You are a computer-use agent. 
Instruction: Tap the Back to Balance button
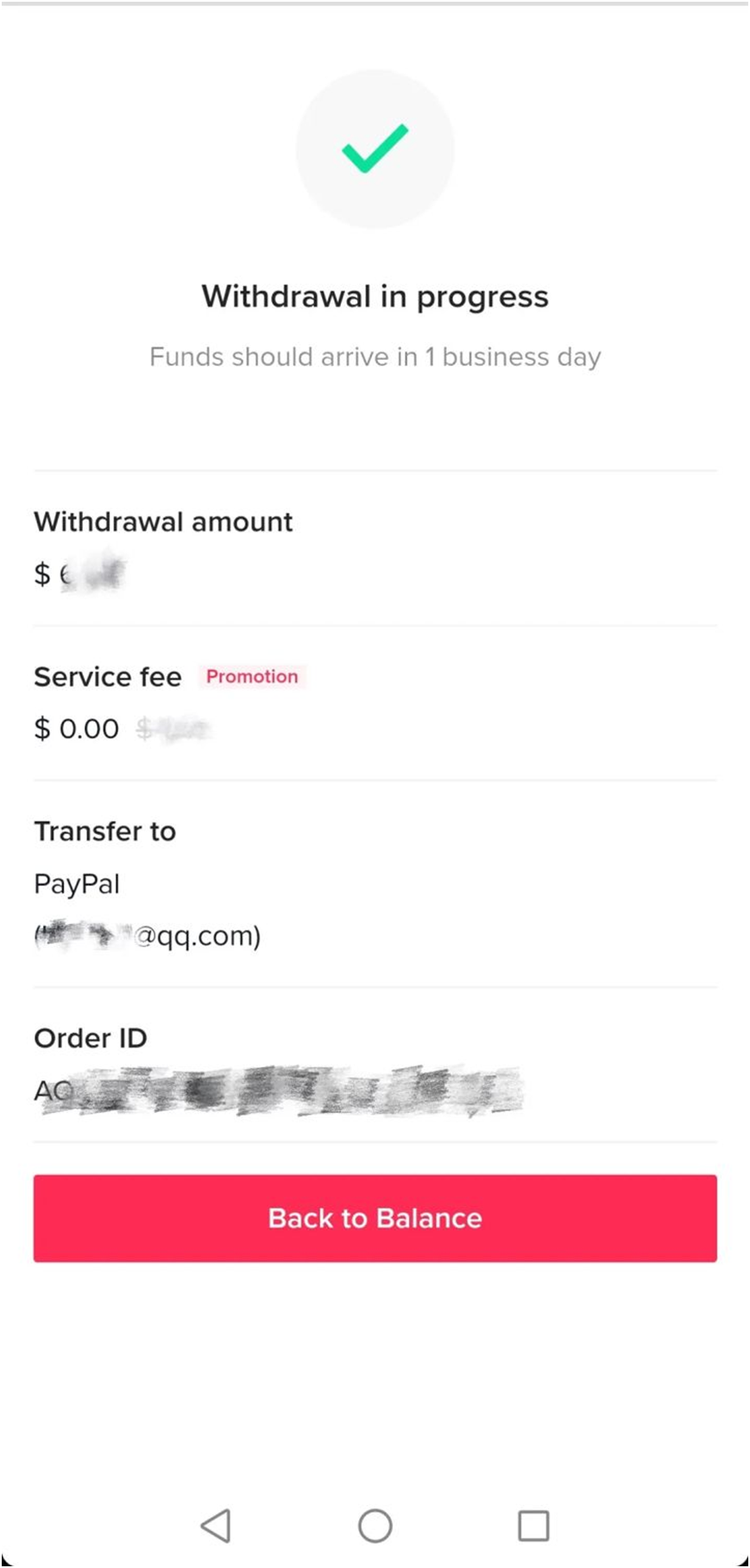tap(375, 1217)
